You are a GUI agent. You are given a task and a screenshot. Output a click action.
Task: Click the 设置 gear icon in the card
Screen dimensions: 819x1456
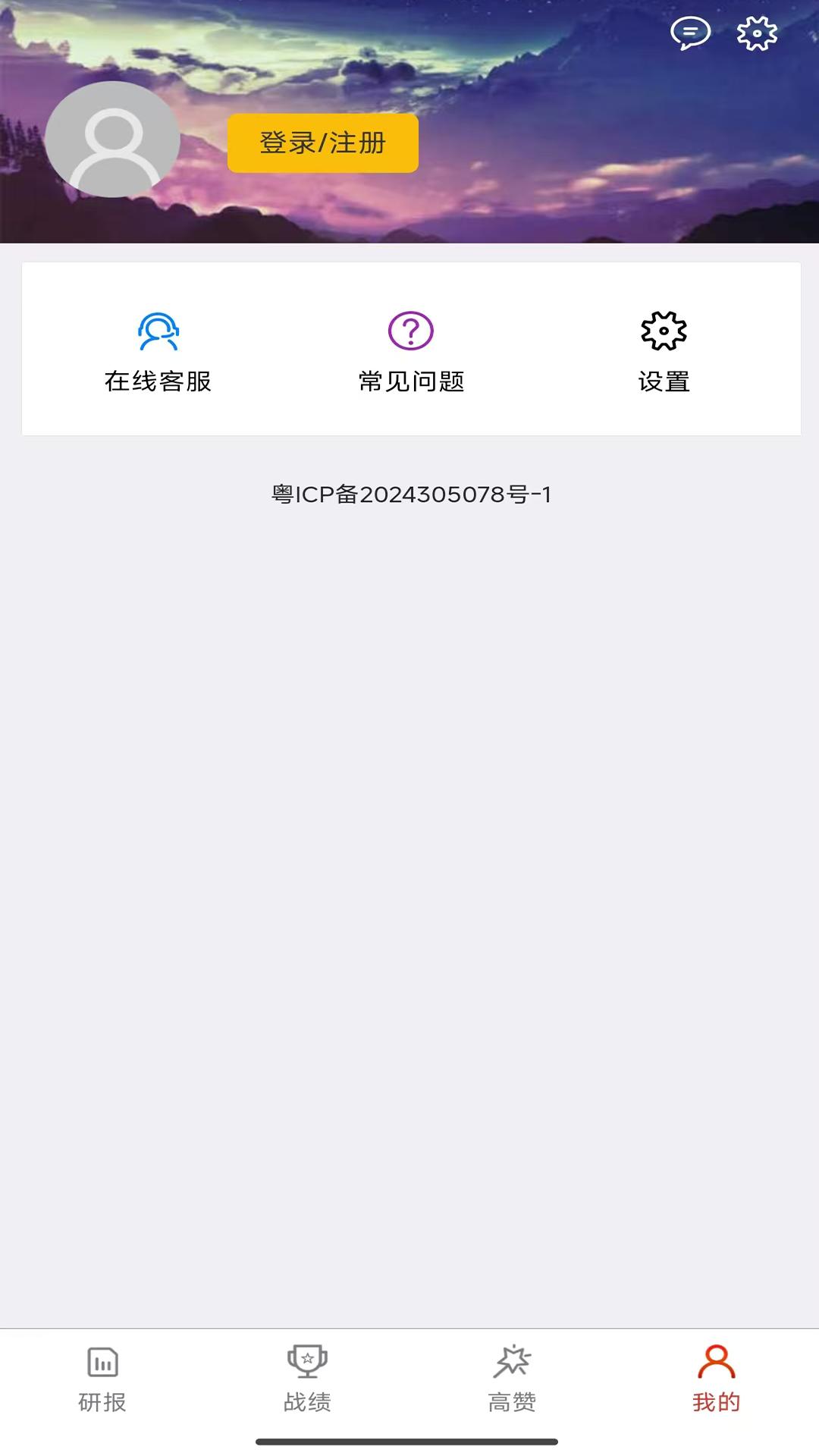tap(664, 331)
